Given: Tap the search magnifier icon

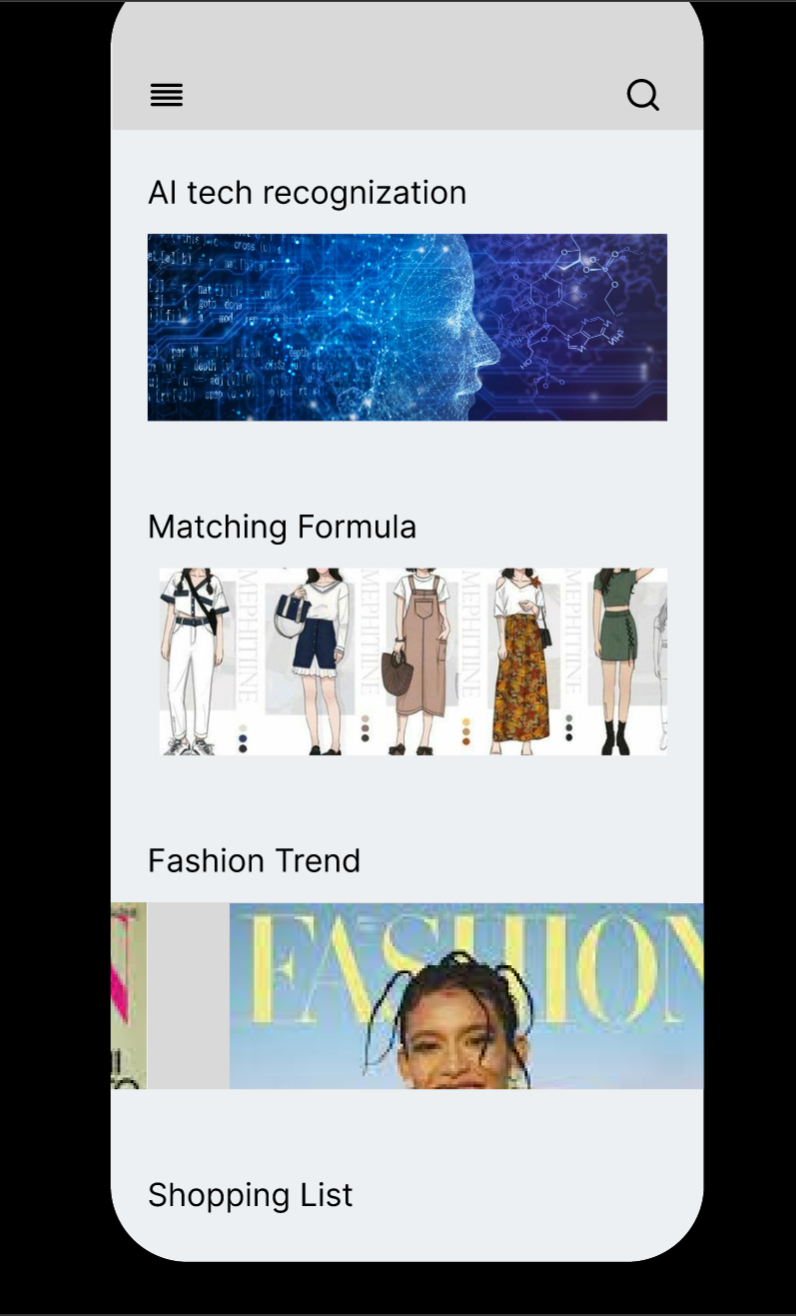Looking at the screenshot, I should point(643,95).
